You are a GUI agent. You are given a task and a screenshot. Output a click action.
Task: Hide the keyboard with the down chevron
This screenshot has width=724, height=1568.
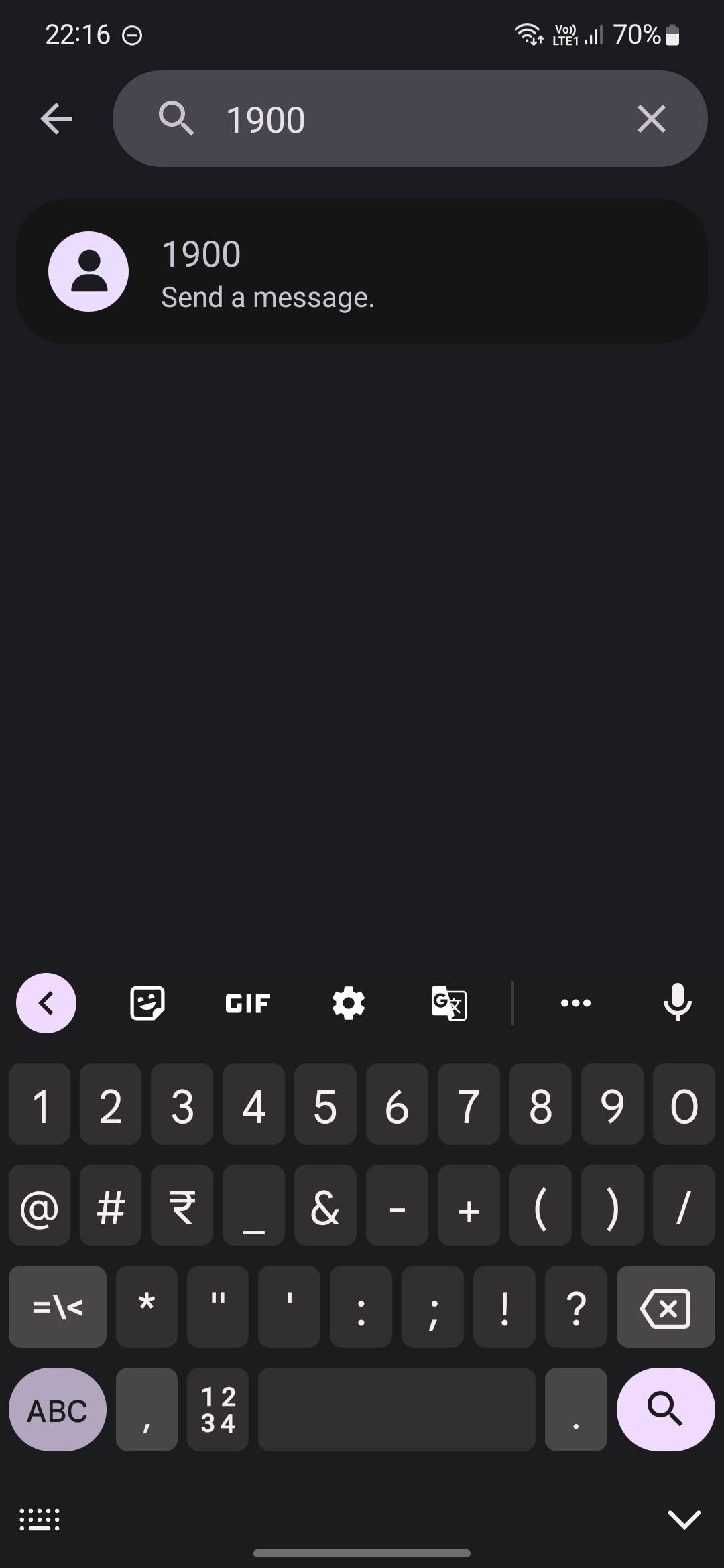[684, 1520]
